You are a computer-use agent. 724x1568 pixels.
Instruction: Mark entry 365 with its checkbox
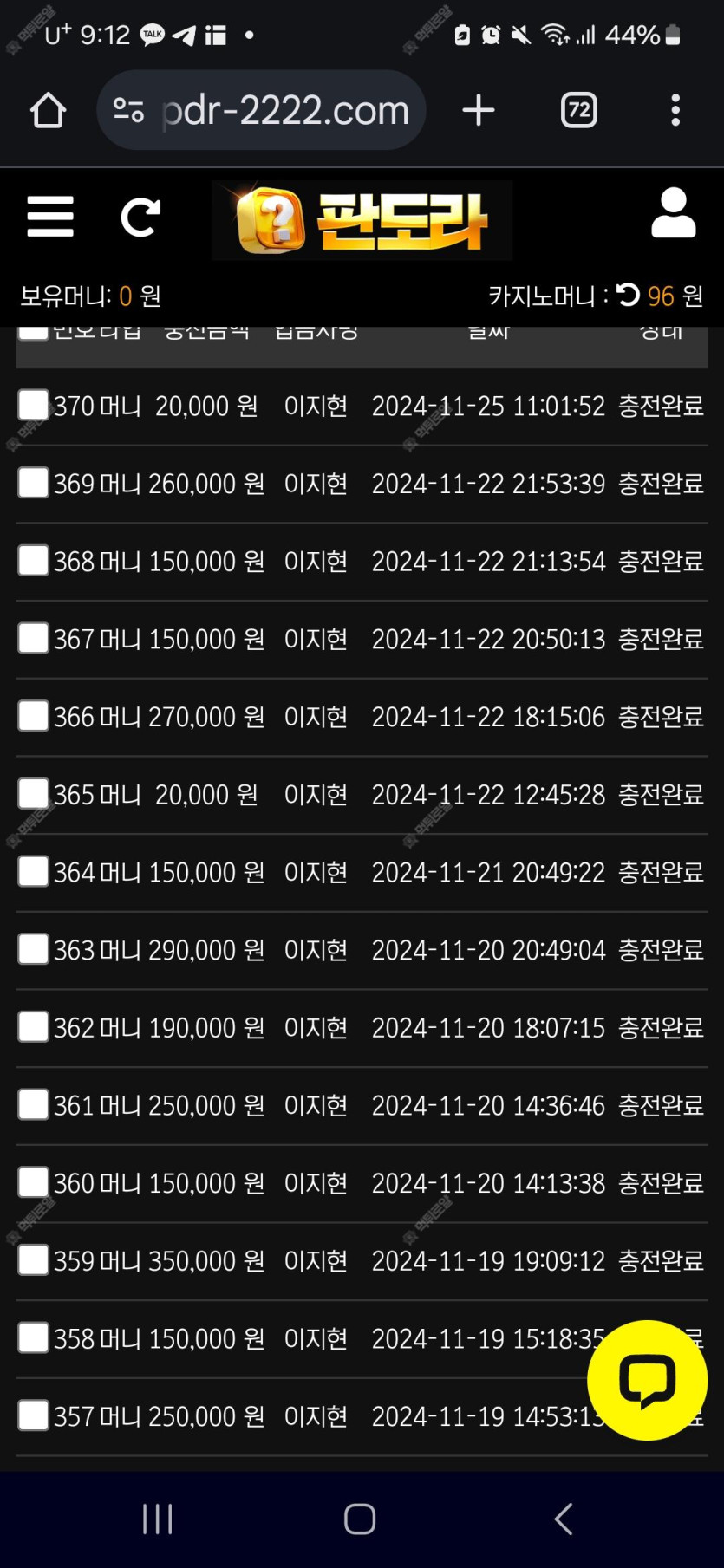(34, 793)
